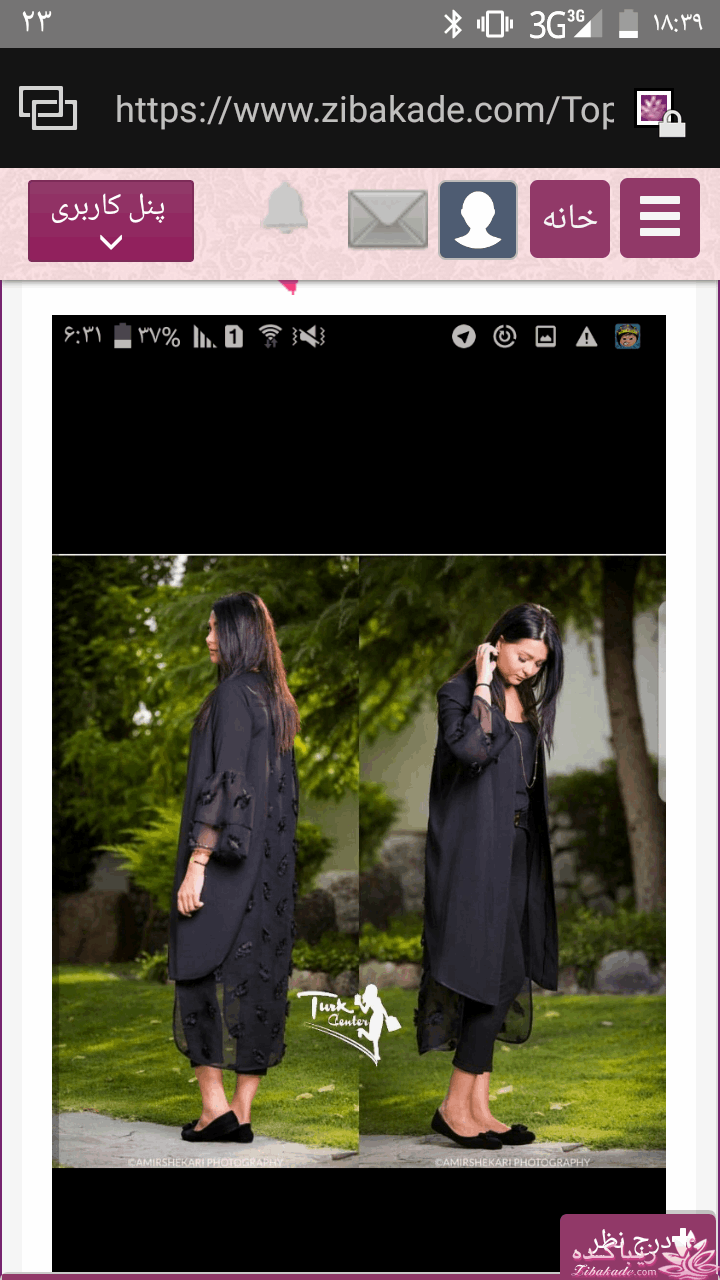Open the messages envelope
The width and height of the screenshot is (720, 1280).
point(387,219)
